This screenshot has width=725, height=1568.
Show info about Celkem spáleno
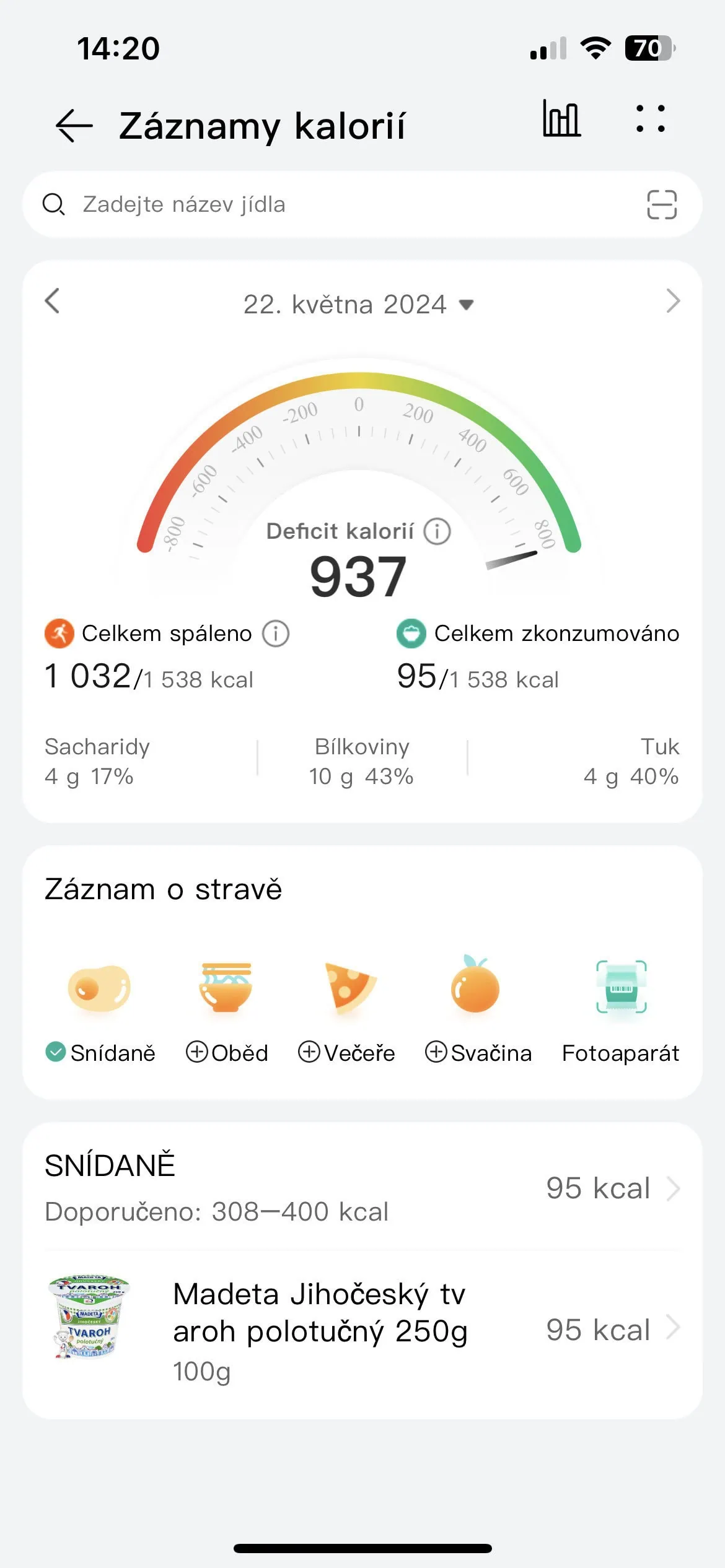(276, 634)
